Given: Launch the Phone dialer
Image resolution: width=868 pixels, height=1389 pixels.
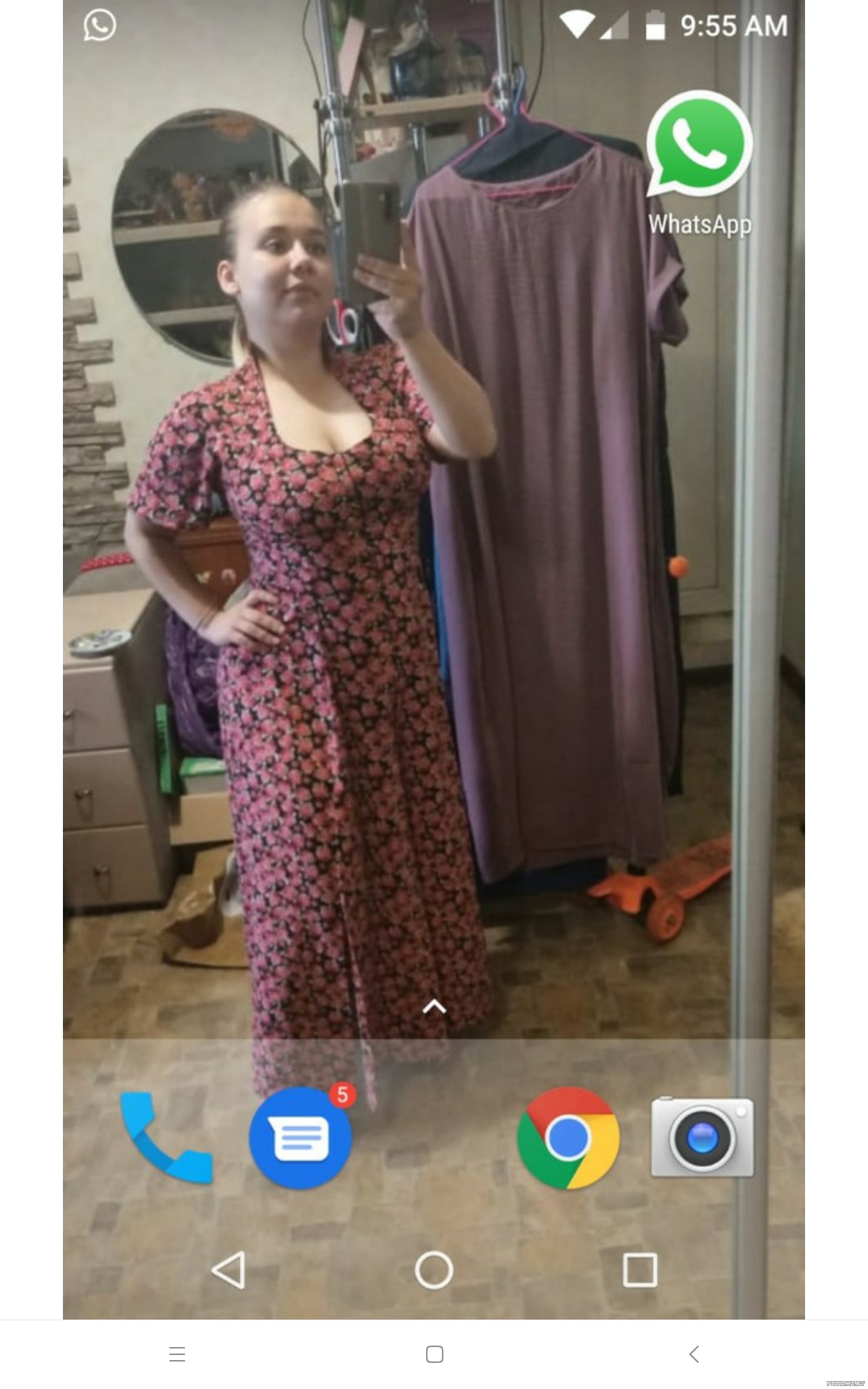Looking at the screenshot, I should click(x=166, y=1138).
